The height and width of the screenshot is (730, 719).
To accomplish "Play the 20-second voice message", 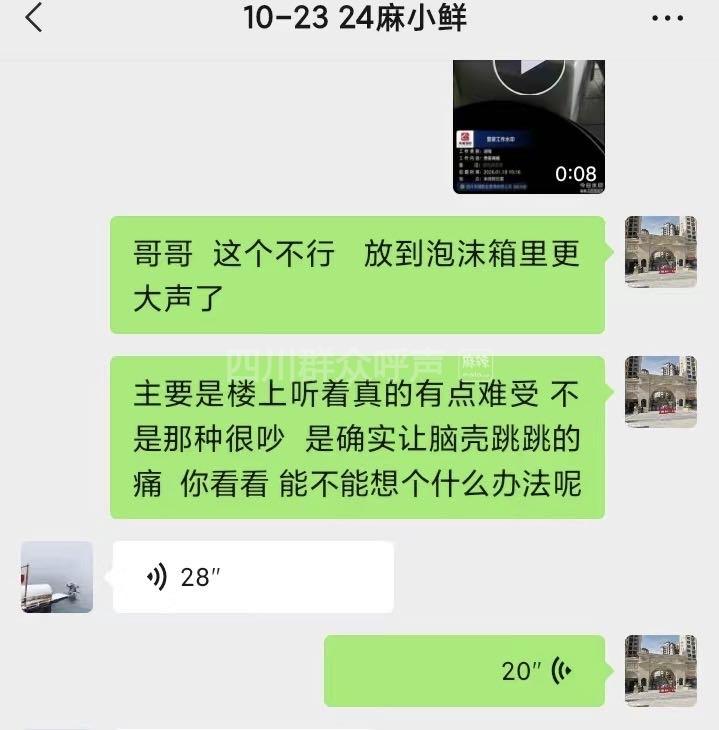I will 464,671.
